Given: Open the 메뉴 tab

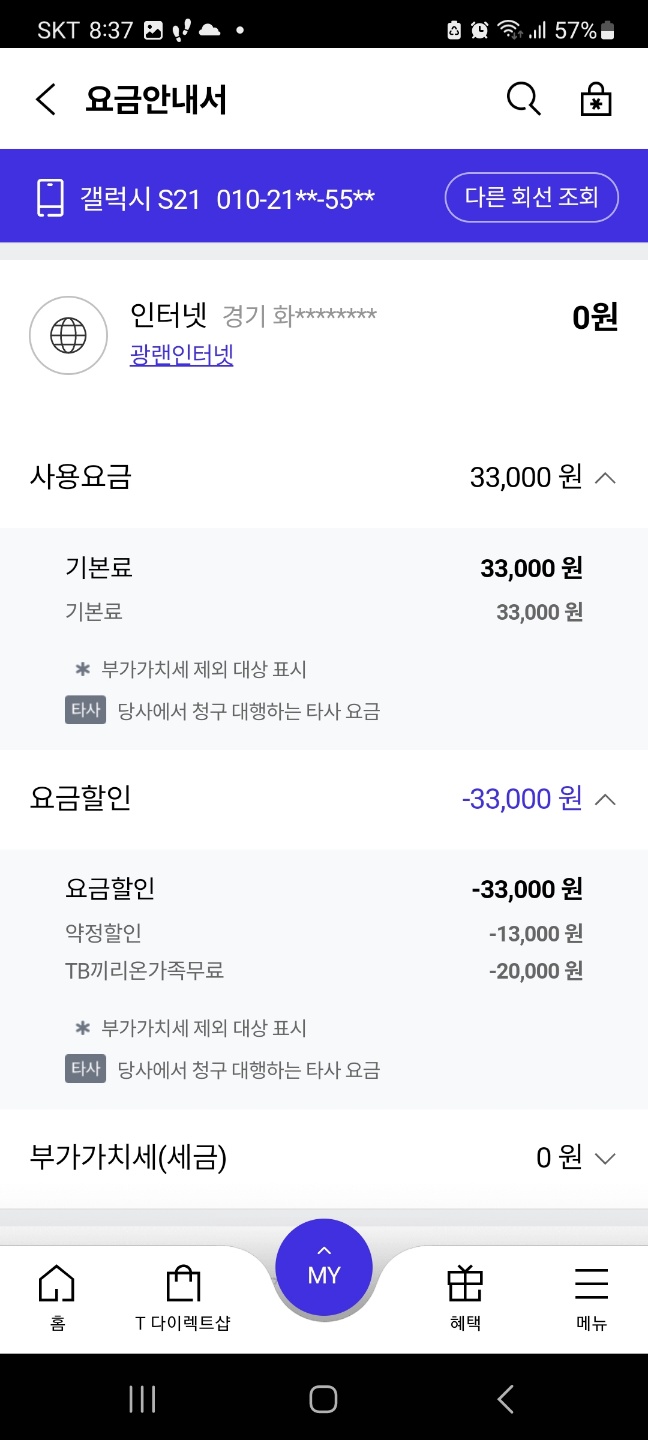Looking at the screenshot, I should point(592,1297).
